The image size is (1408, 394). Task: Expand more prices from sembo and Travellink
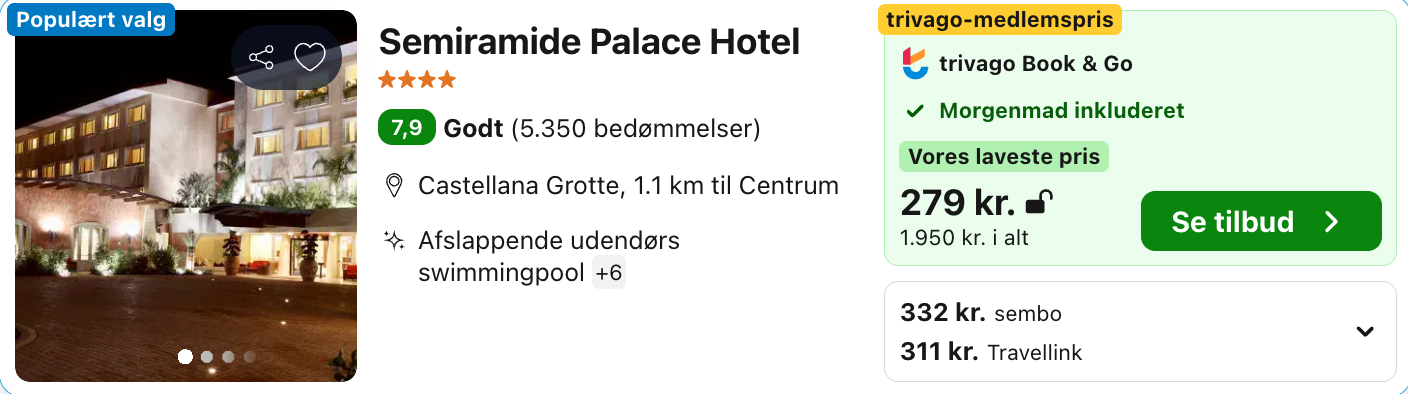click(x=1365, y=331)
